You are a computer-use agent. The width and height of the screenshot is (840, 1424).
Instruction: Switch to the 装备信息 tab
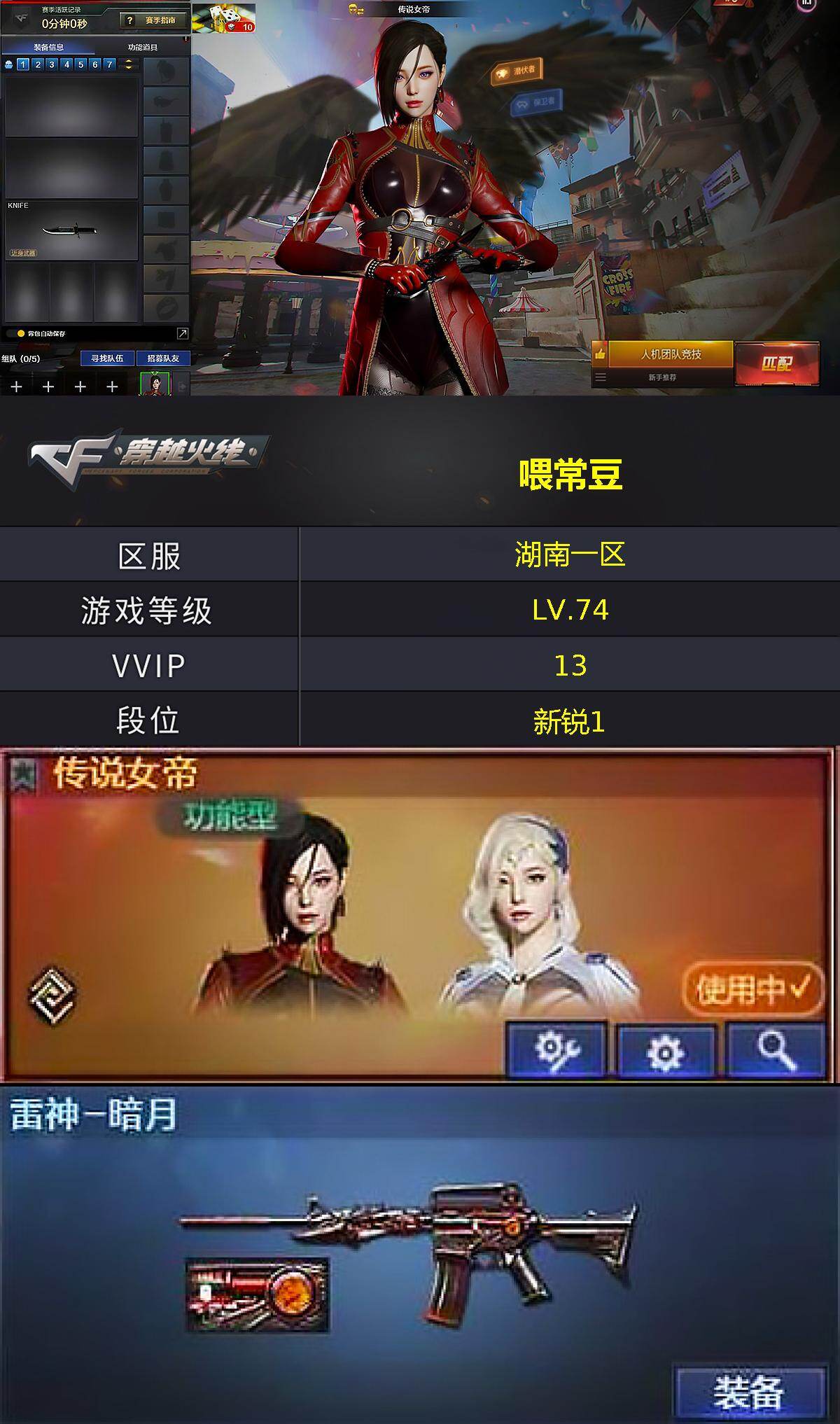pyautogui.click(x=48, y=46)
